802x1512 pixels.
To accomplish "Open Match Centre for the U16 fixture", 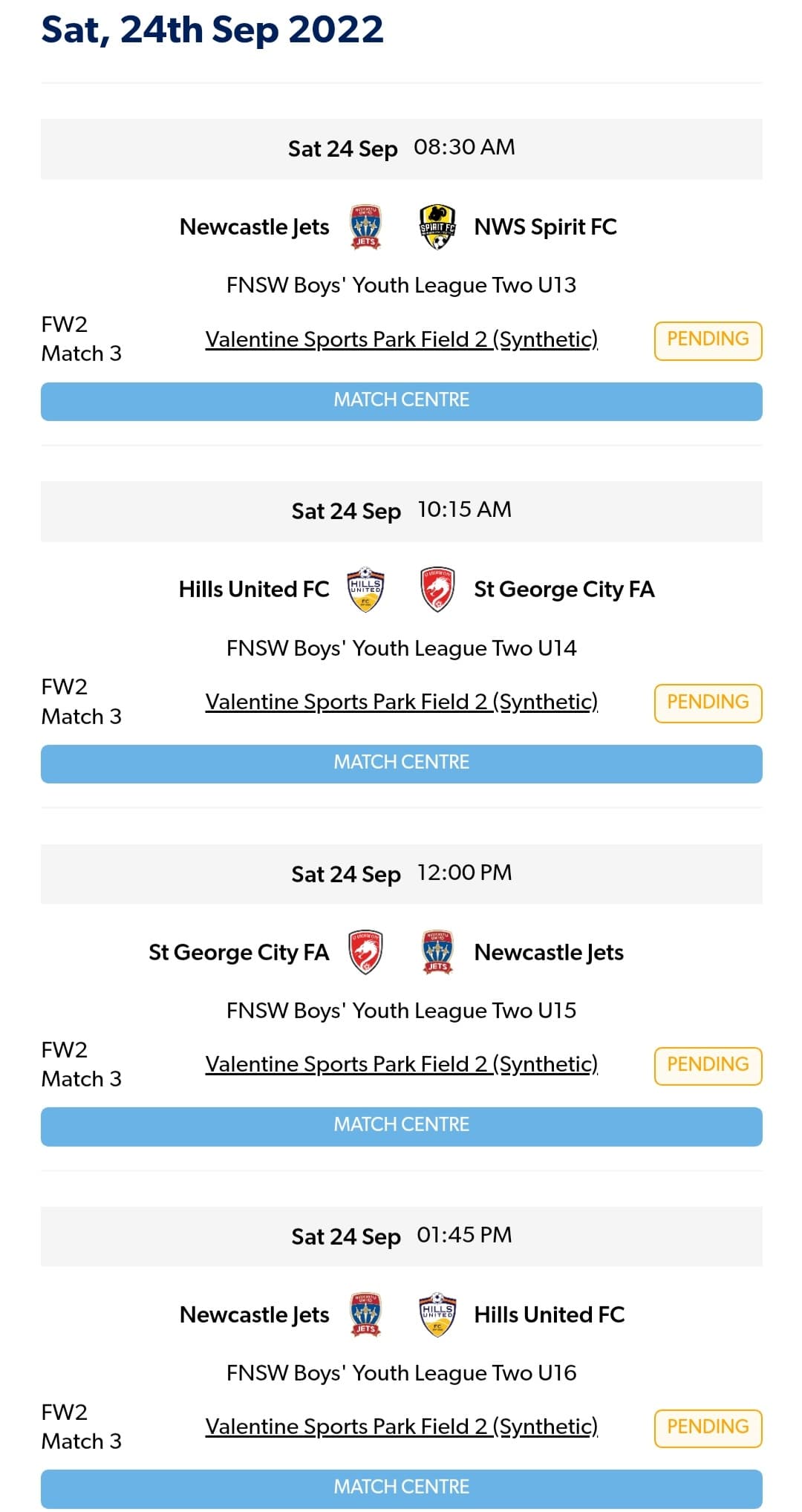I will (x=401, y=1487).
